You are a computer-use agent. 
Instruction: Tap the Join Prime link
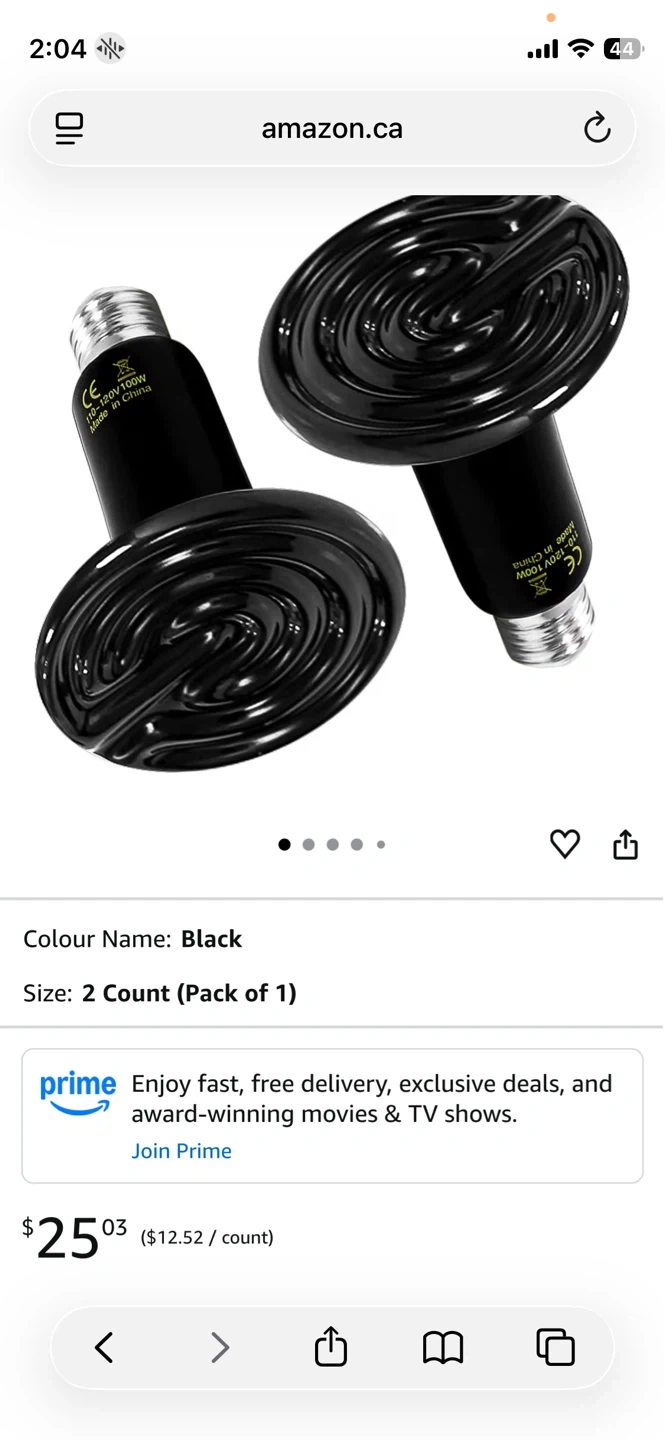tap(181, 1151)
